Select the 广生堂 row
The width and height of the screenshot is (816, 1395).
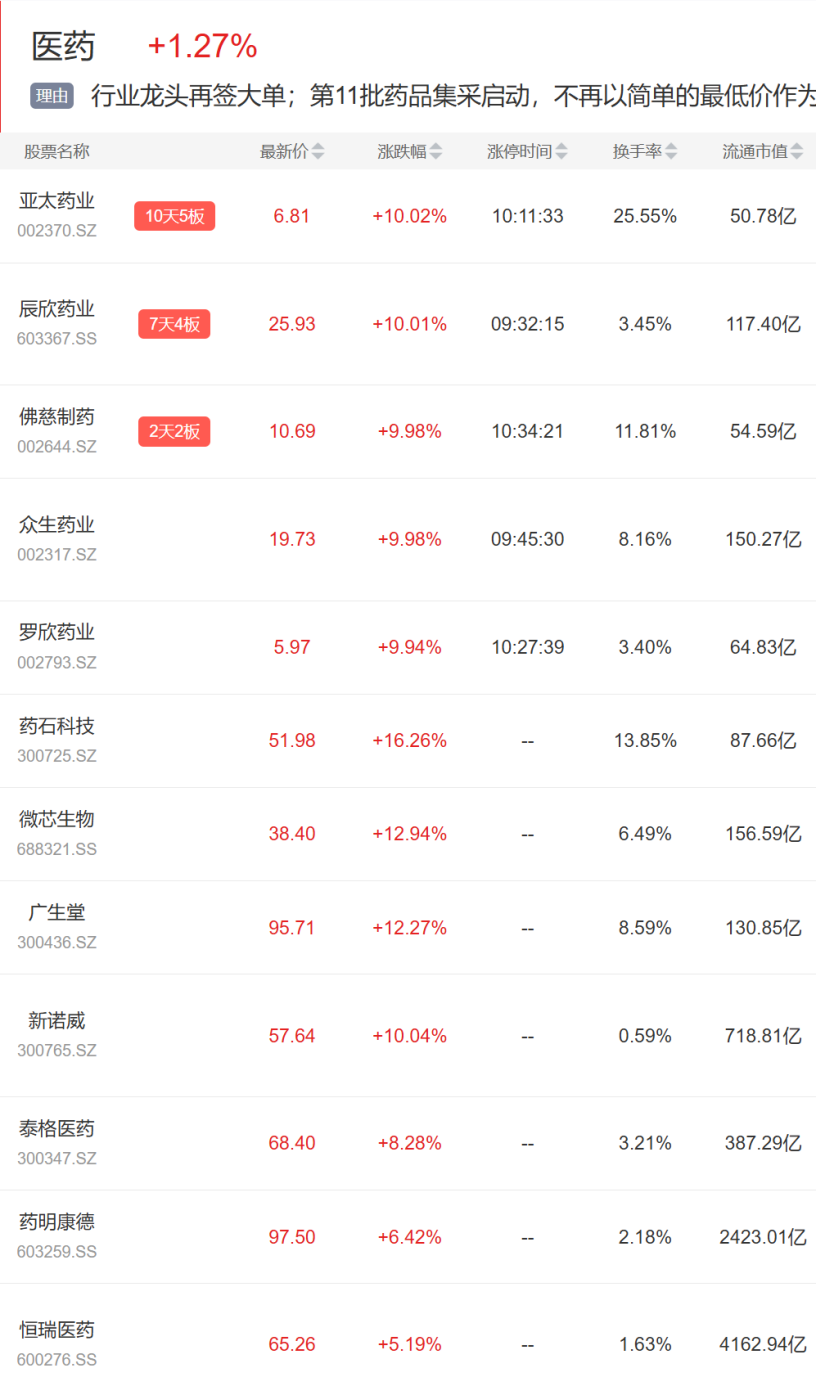pos(408,928)
